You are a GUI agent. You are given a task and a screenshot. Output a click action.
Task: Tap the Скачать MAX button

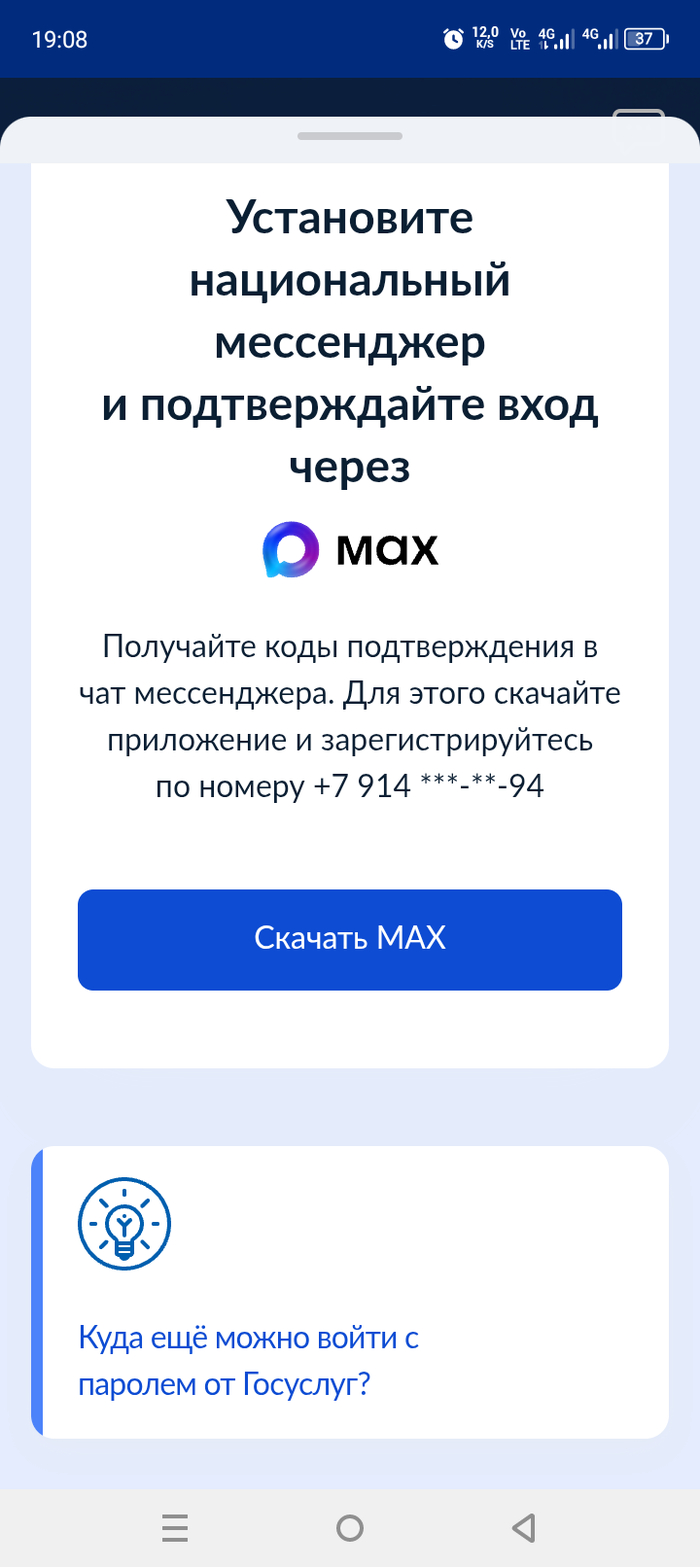[x=350, y=939]
